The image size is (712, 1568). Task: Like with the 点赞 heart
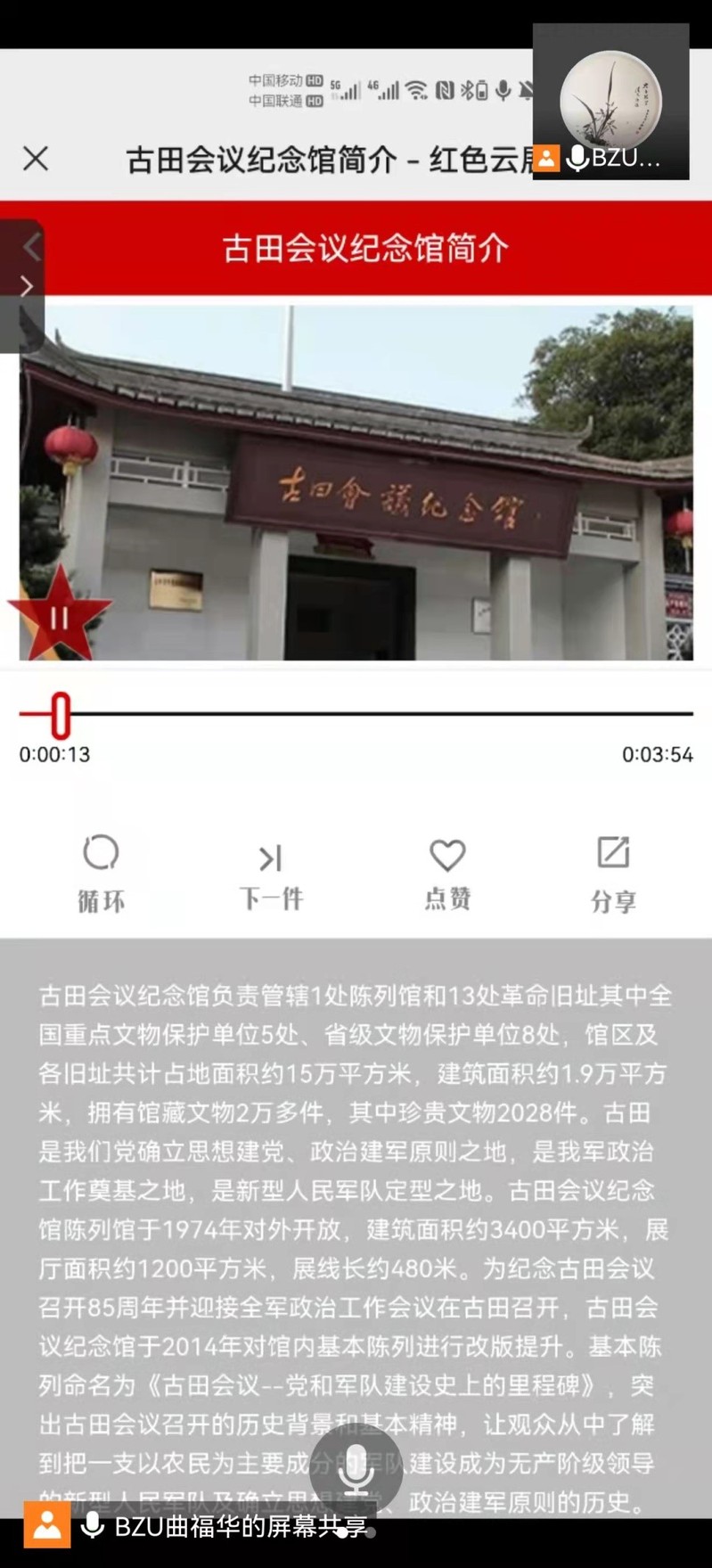447,872
